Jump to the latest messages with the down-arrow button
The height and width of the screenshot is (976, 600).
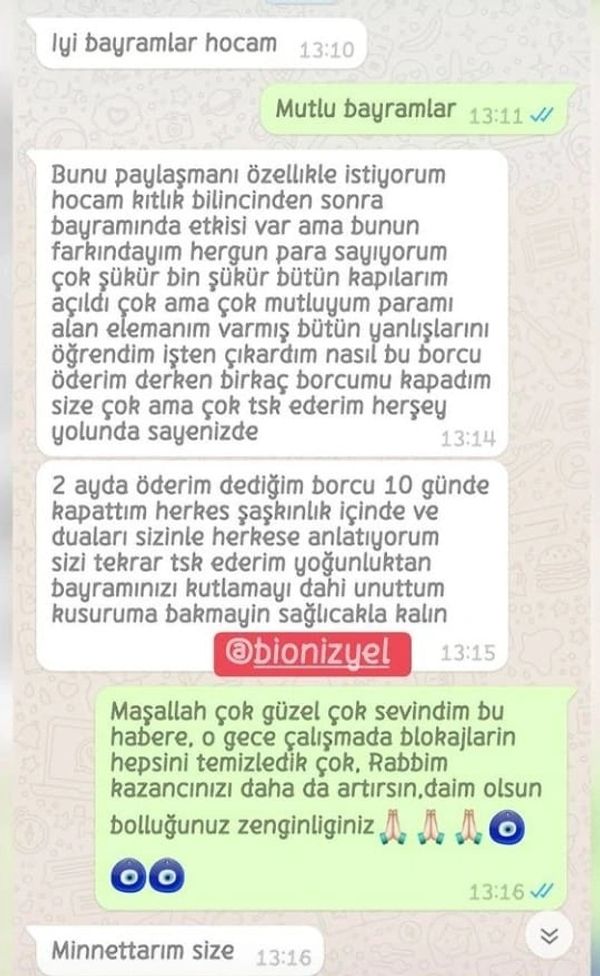point(547,935)
